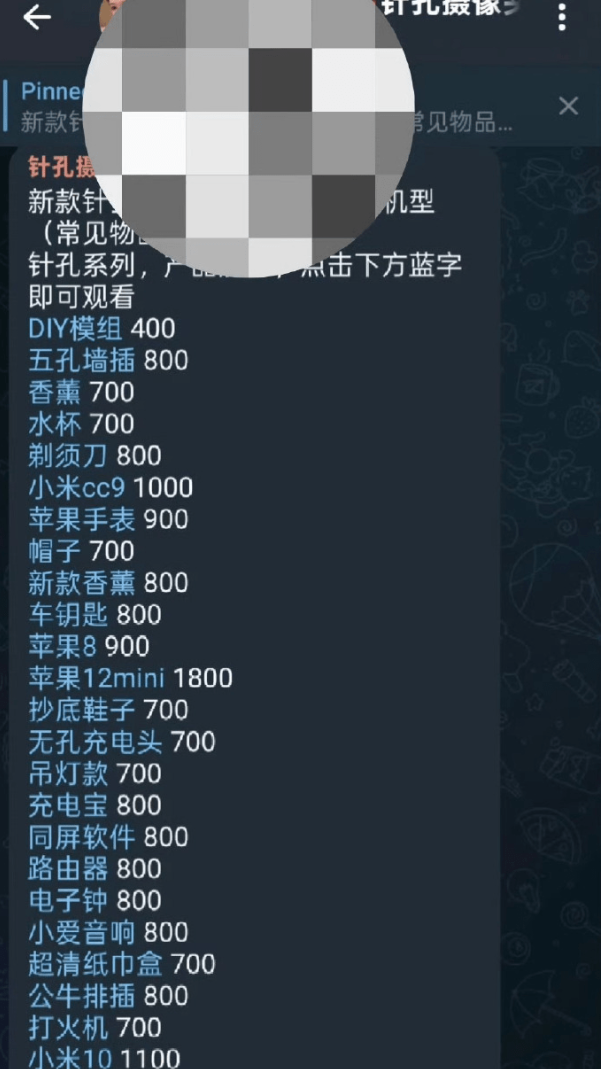
Task: Open the 苹果手表 link
Action: (x=83, y=519)
